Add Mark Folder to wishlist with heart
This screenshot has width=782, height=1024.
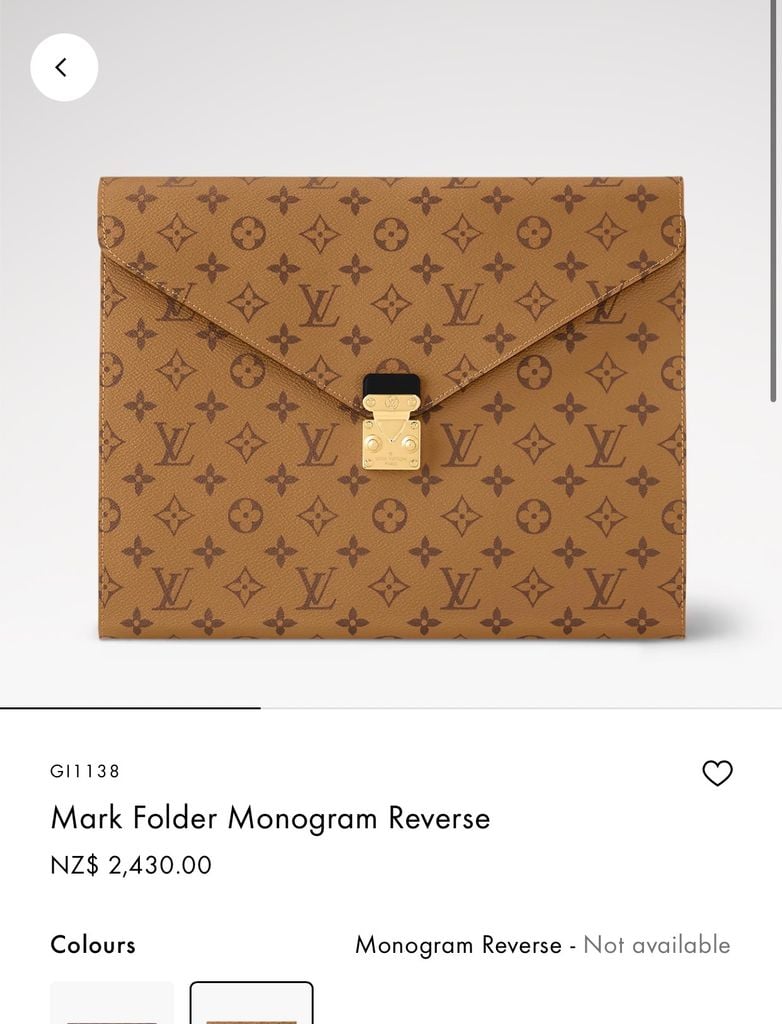tap(717, 773)
